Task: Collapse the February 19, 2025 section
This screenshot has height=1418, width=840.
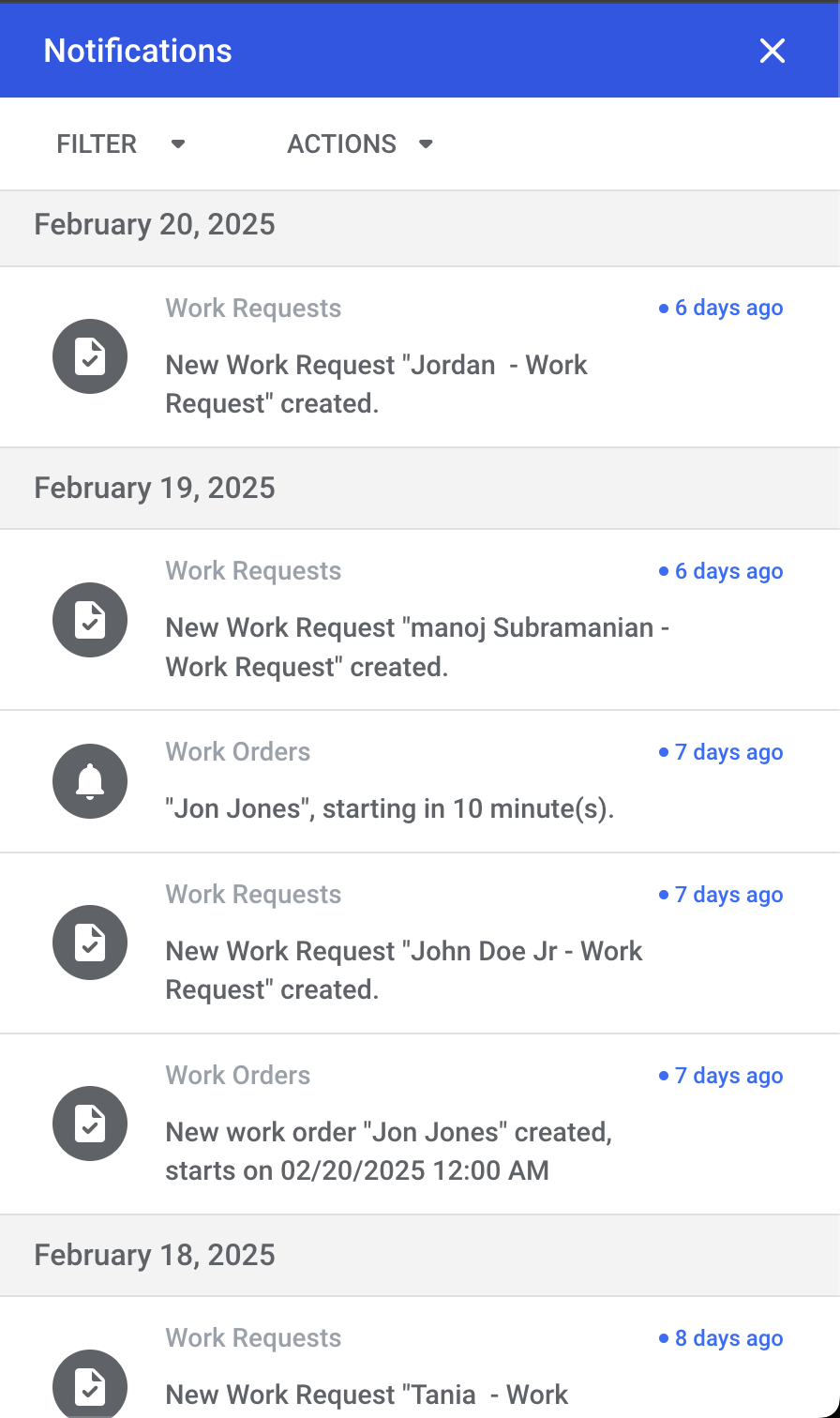Action: [155, 488]
